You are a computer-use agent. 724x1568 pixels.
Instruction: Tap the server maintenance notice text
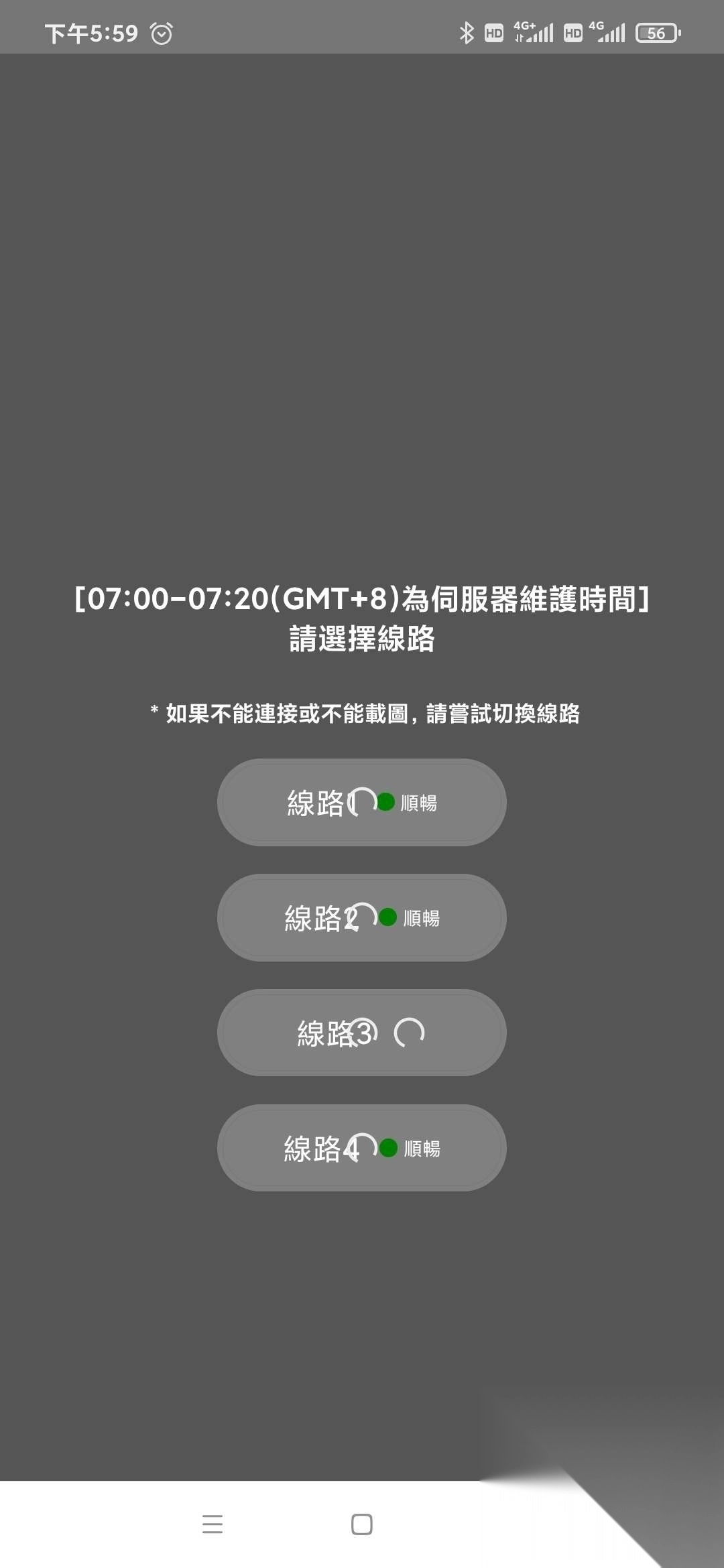pos(362,601)
